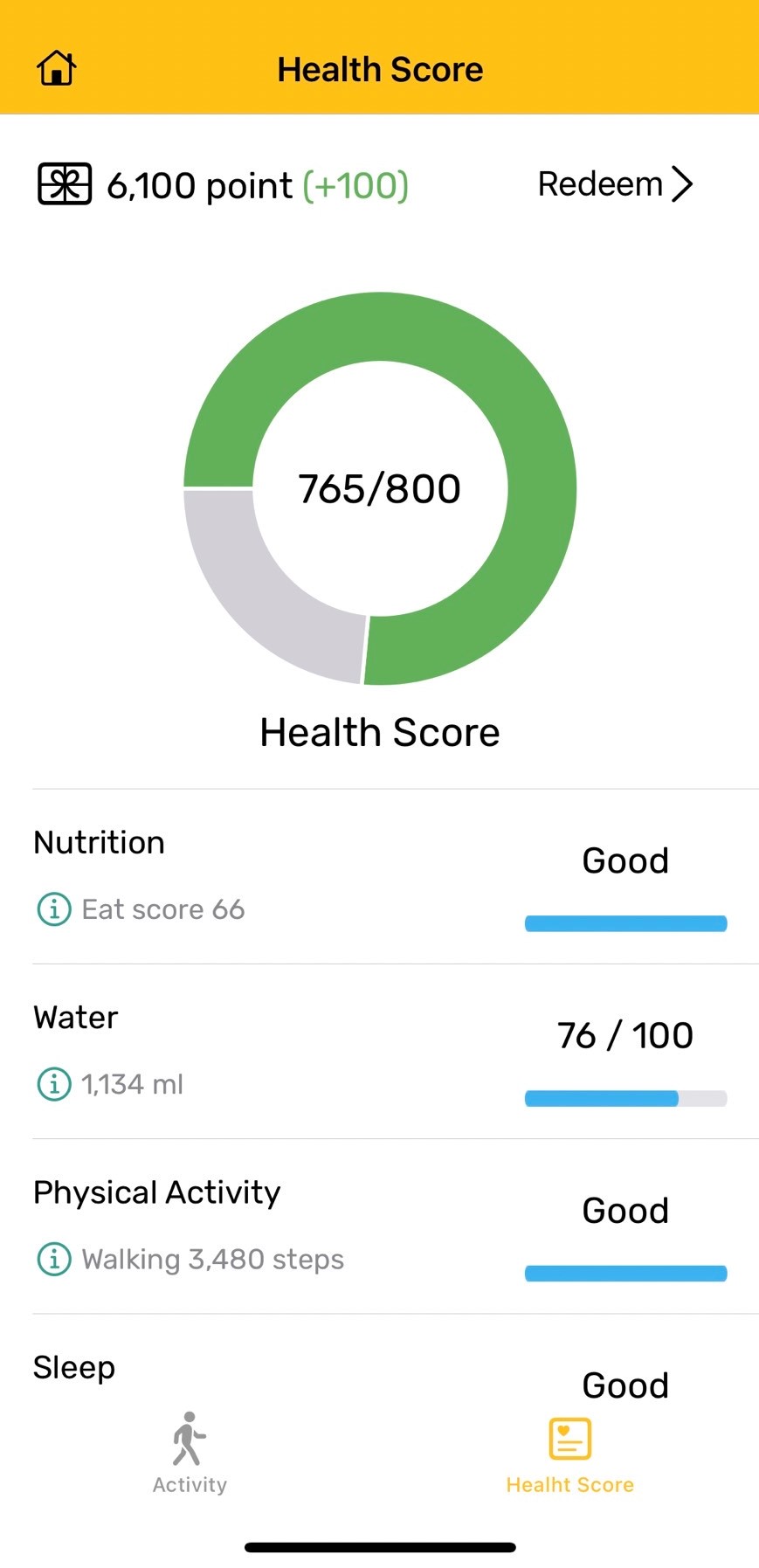Click the 6,100 point total

coord(199,184)
